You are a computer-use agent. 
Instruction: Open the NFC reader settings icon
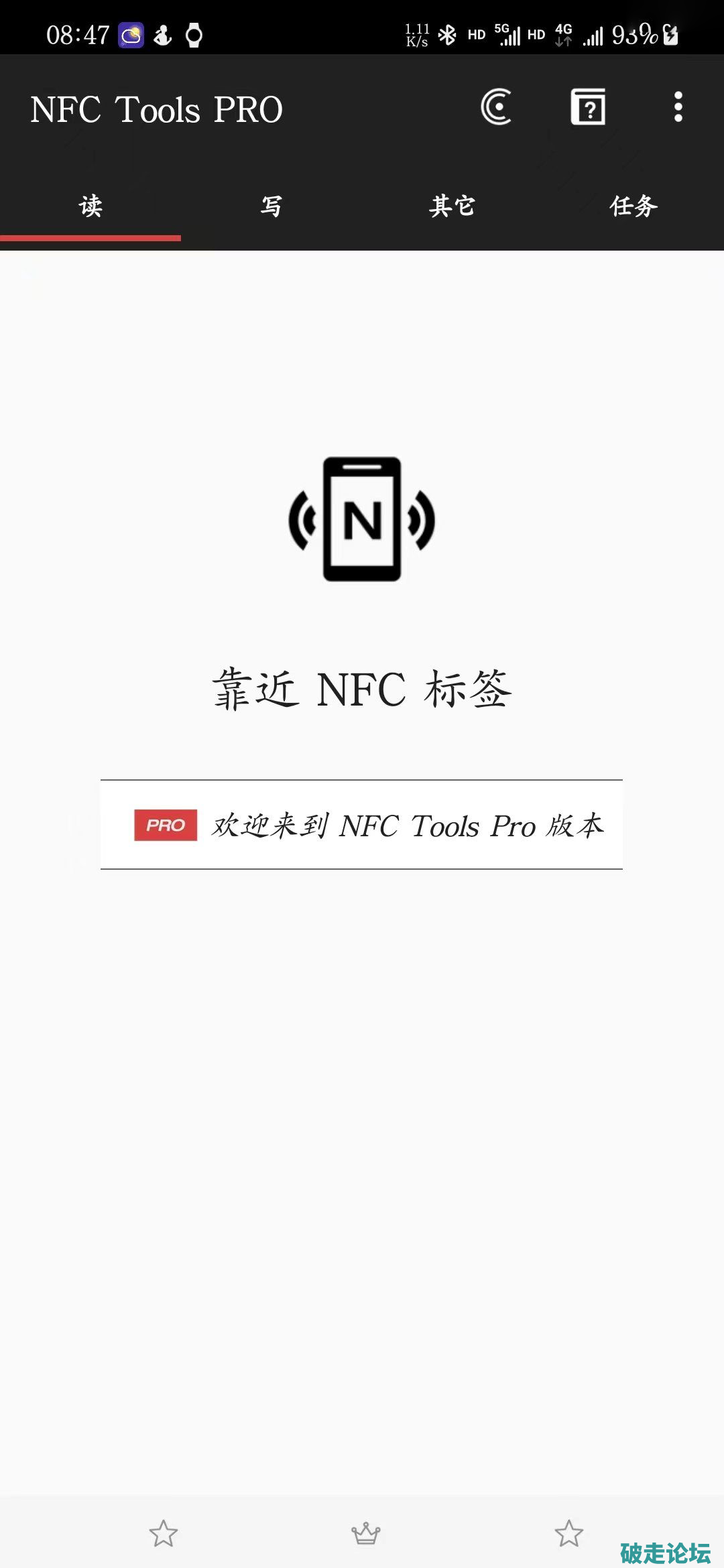(x=497, y=107)
